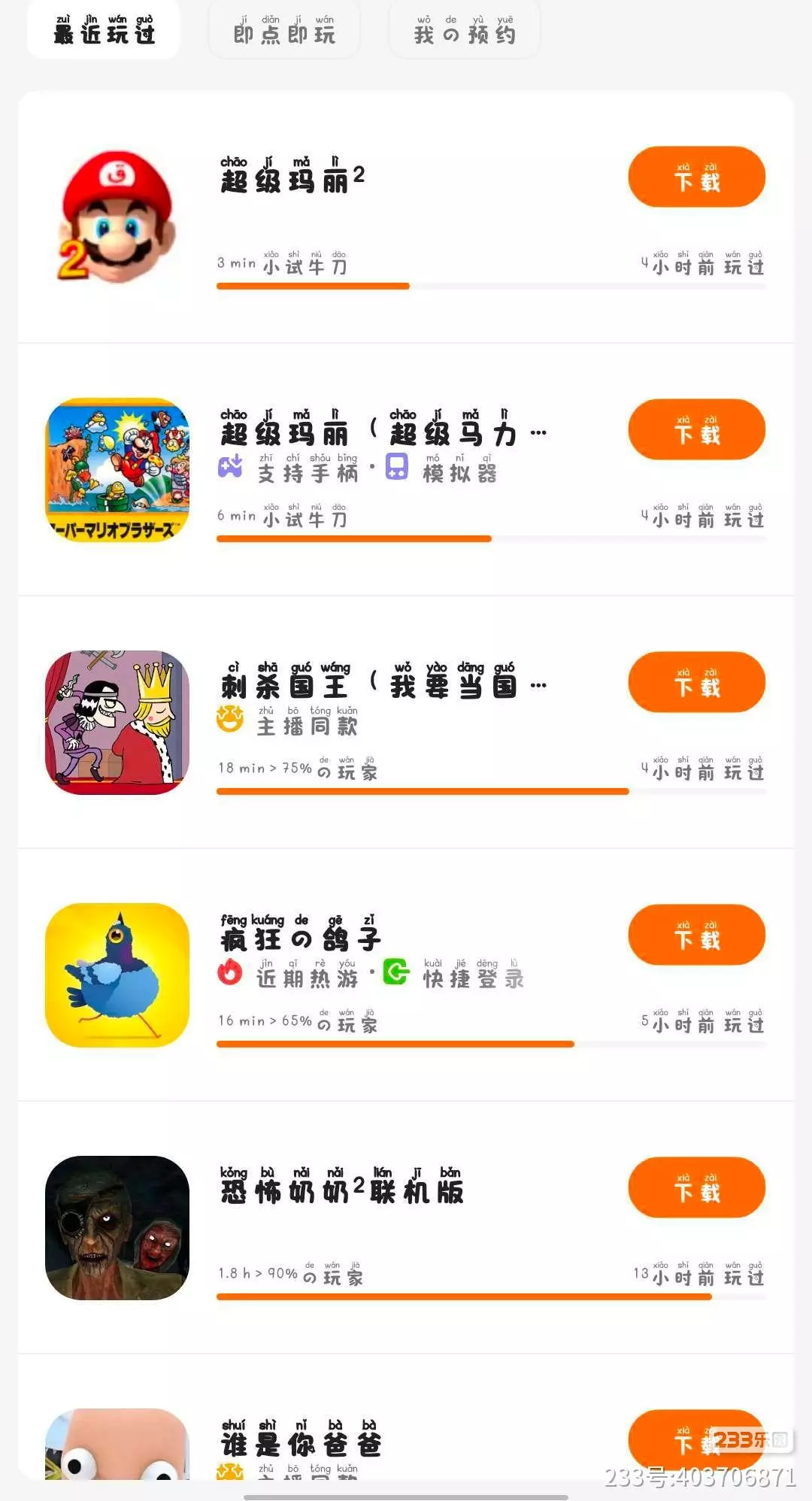Screen dimensions: 812x1501
Task: Switch to the 我的预约 tab
Action: [464, 30]
